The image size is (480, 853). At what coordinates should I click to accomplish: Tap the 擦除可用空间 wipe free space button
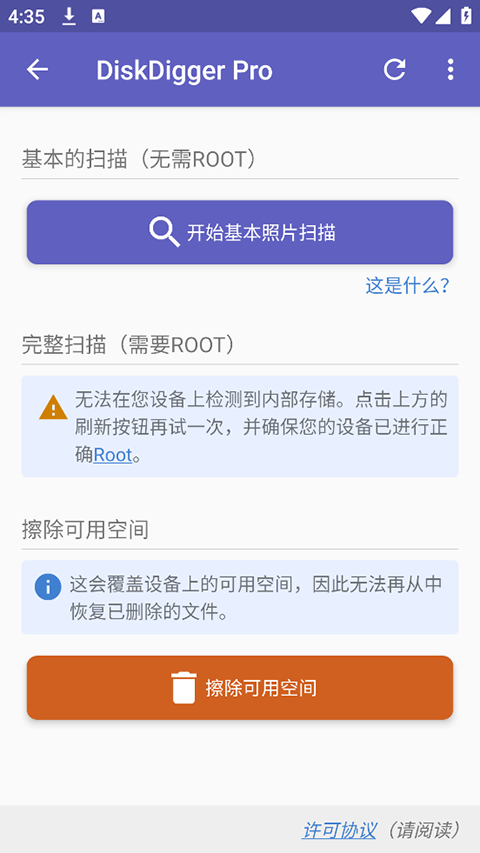point(240,688)
